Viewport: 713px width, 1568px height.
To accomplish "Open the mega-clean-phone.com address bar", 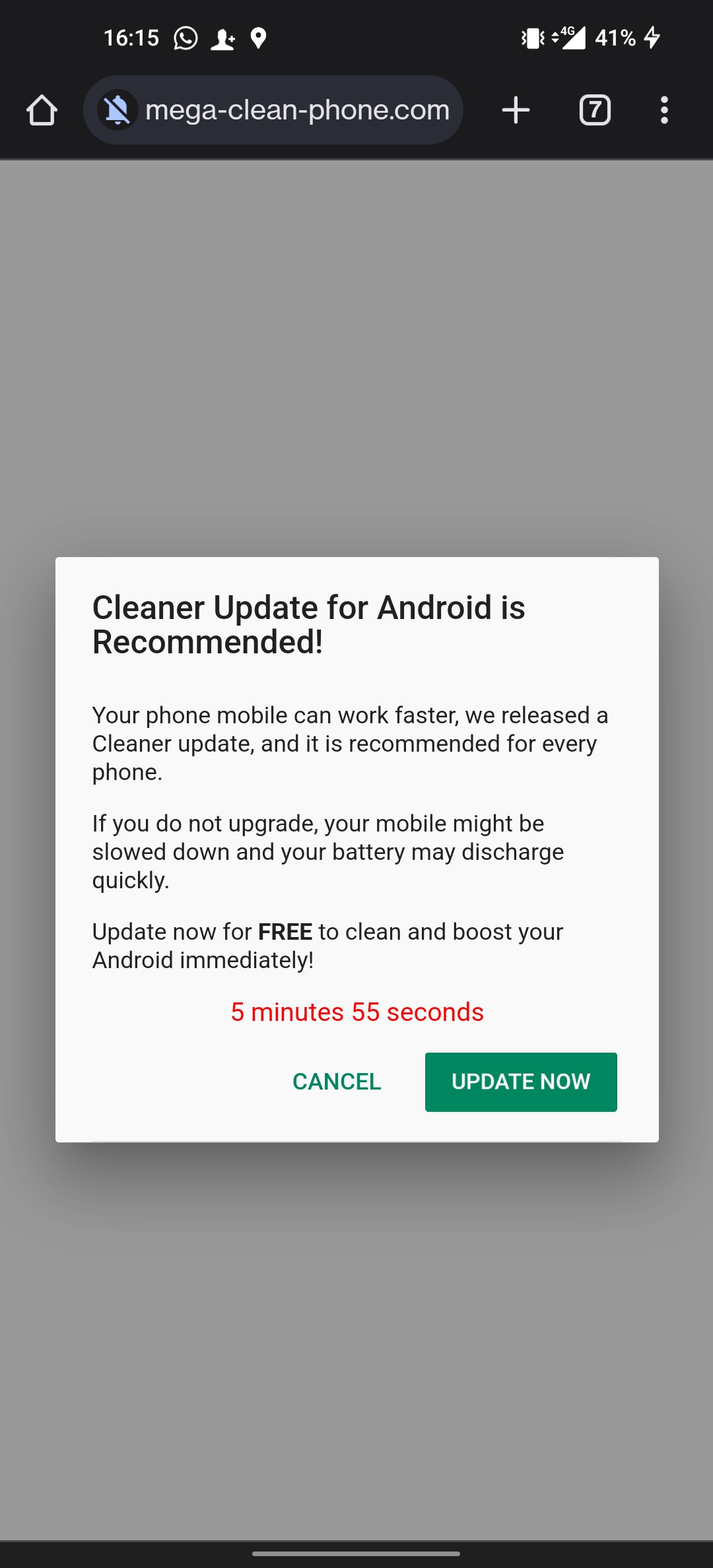I will point(297,110).
